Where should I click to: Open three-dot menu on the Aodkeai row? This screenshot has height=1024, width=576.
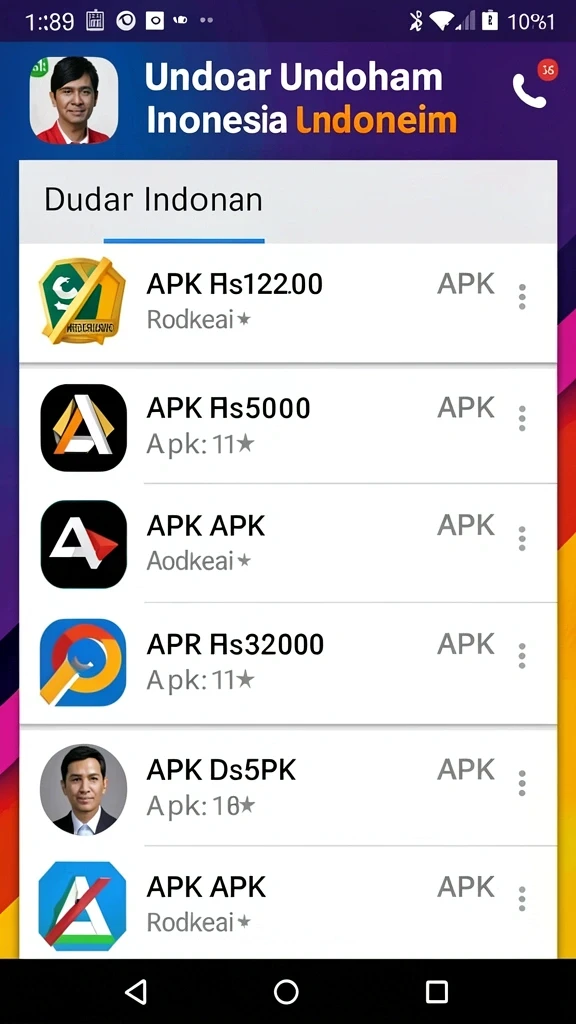tap(521, 539)
